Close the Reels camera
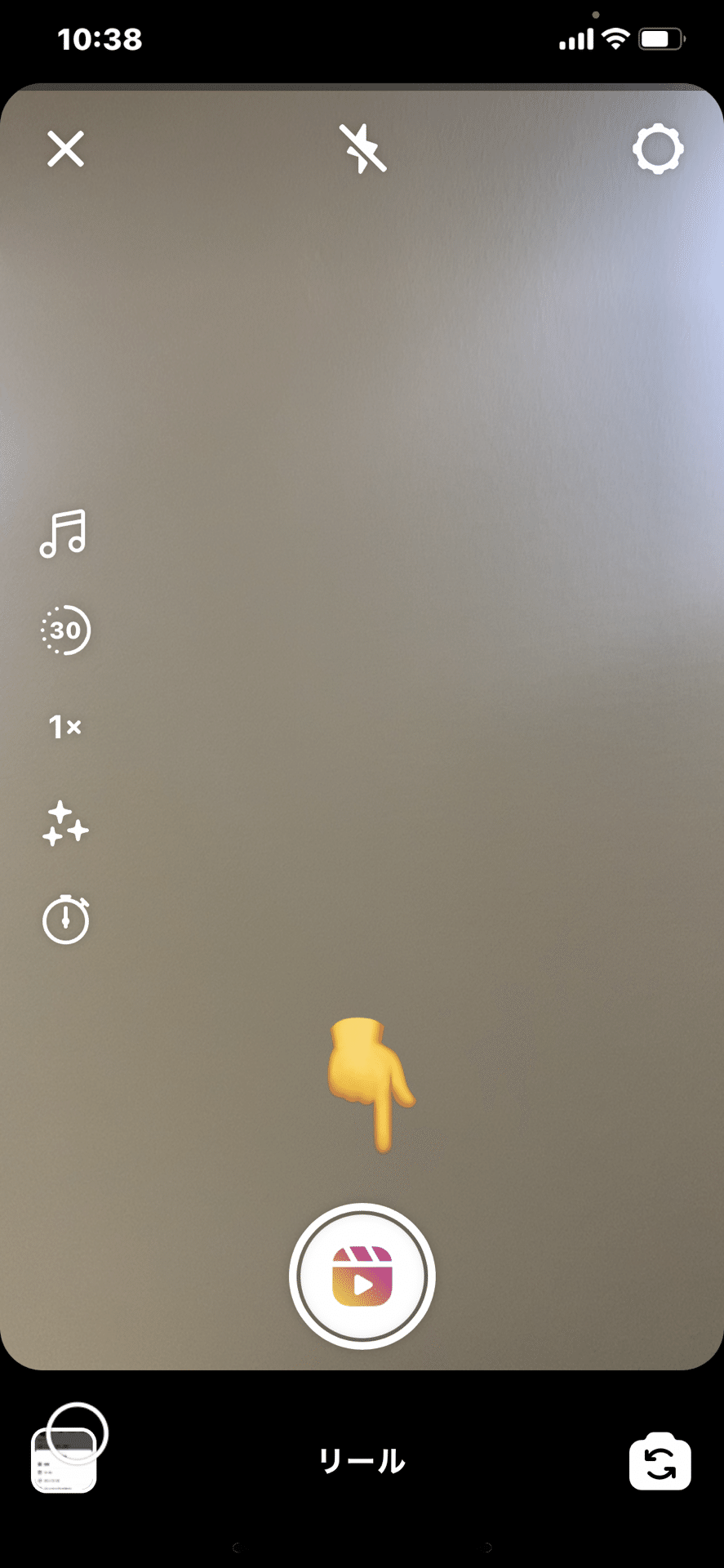724x1568 pixels. click(x=65, y=149)
